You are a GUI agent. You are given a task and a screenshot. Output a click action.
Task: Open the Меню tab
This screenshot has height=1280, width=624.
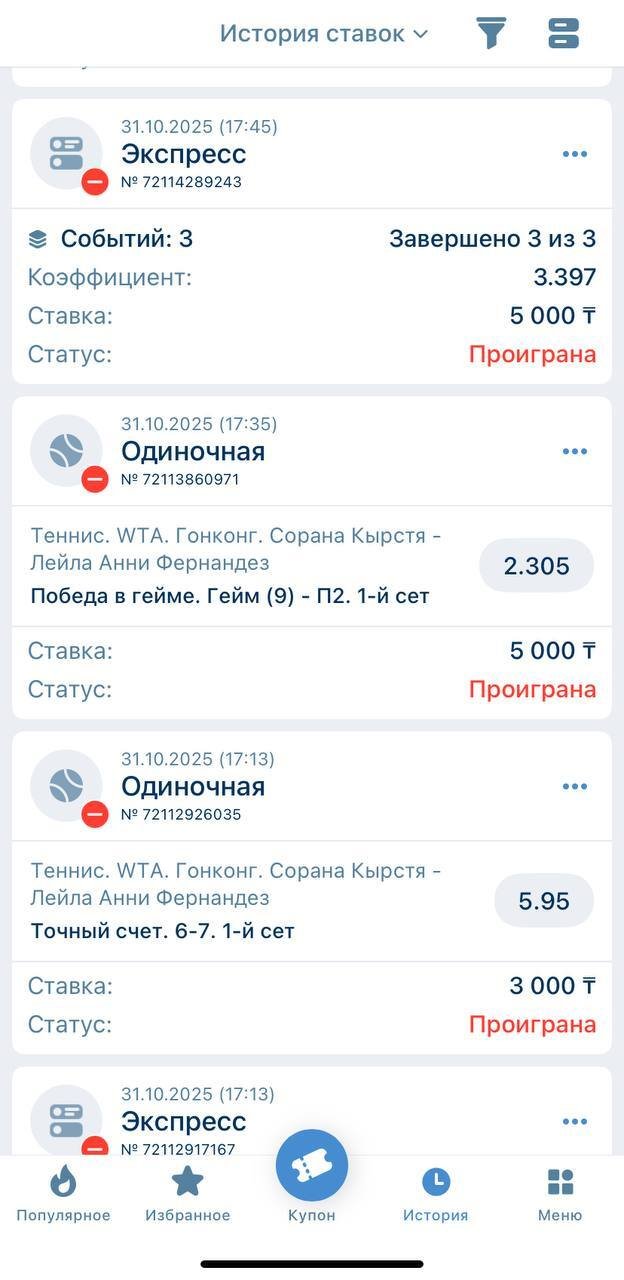click(560, 1195)
